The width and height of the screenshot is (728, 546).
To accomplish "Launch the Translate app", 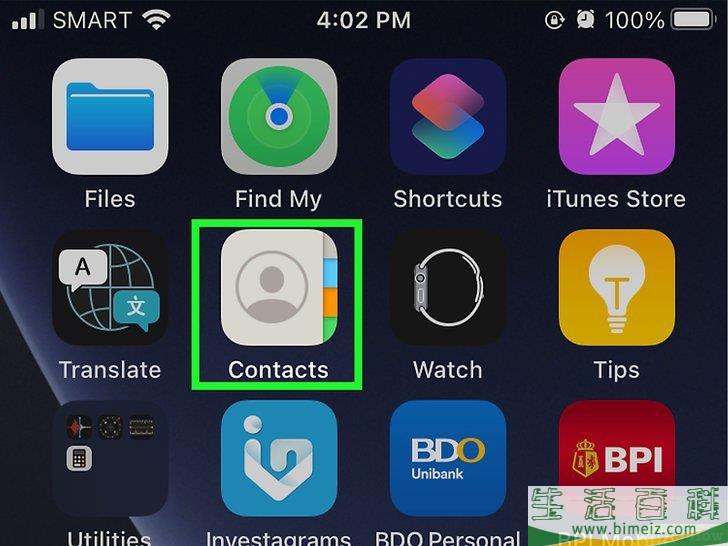I will (x=109, y=288).
